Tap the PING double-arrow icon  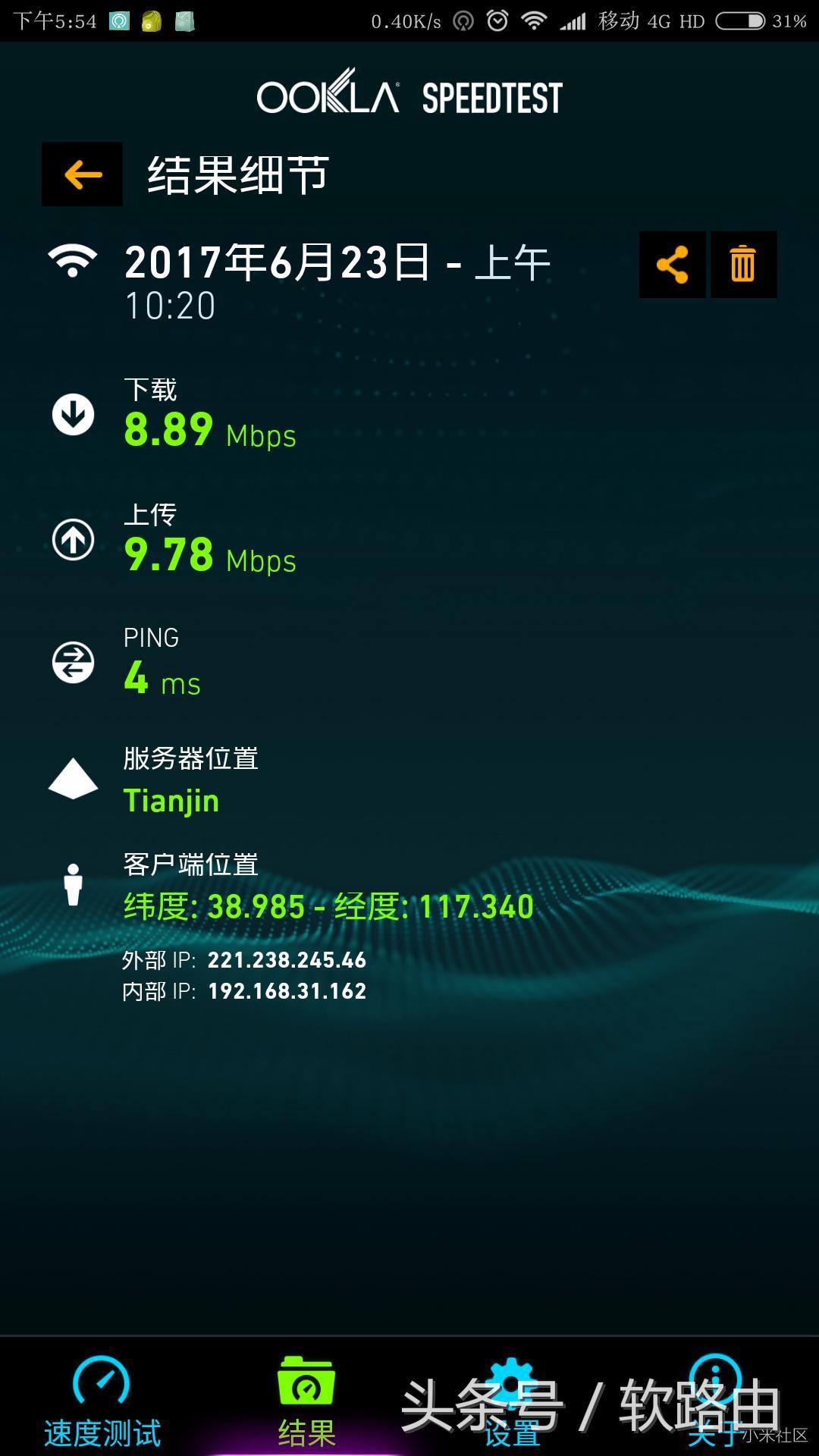74,663
